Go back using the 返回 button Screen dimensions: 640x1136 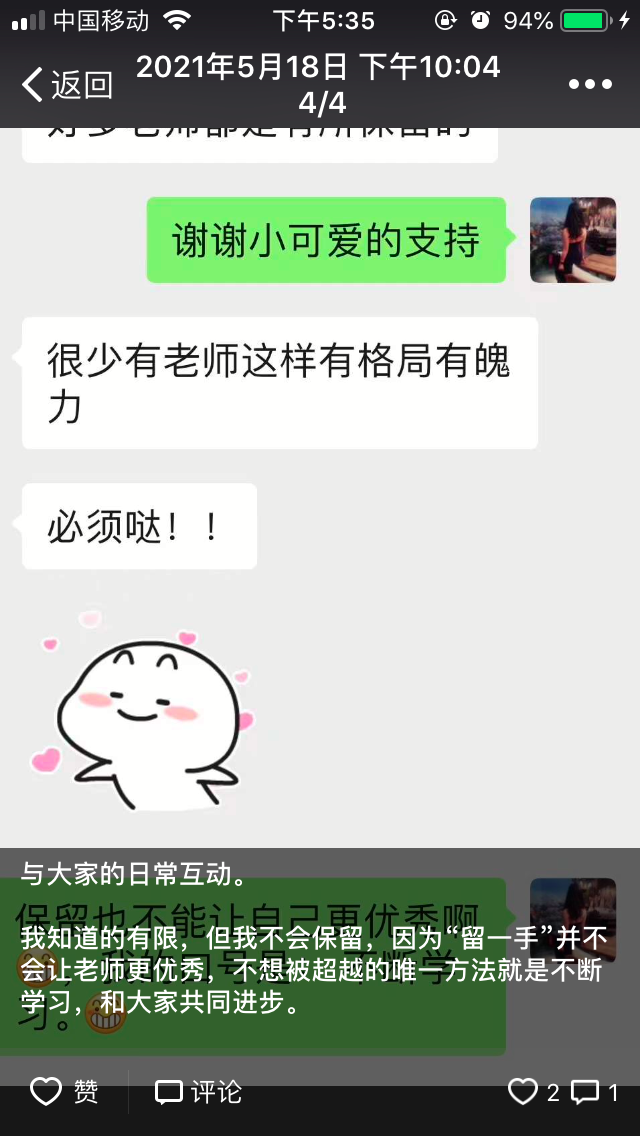pos(66,85)
